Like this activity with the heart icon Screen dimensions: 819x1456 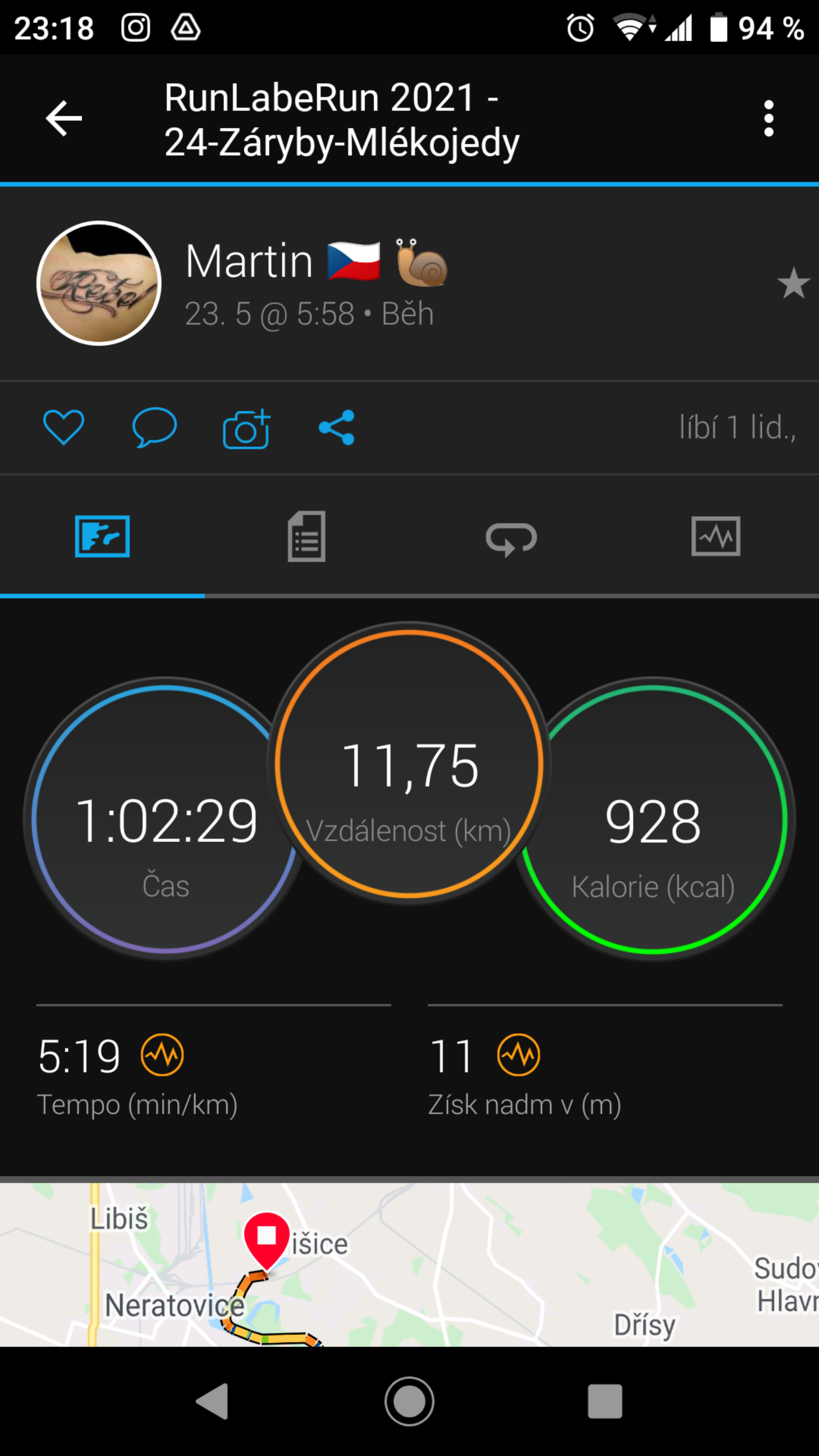64,427
